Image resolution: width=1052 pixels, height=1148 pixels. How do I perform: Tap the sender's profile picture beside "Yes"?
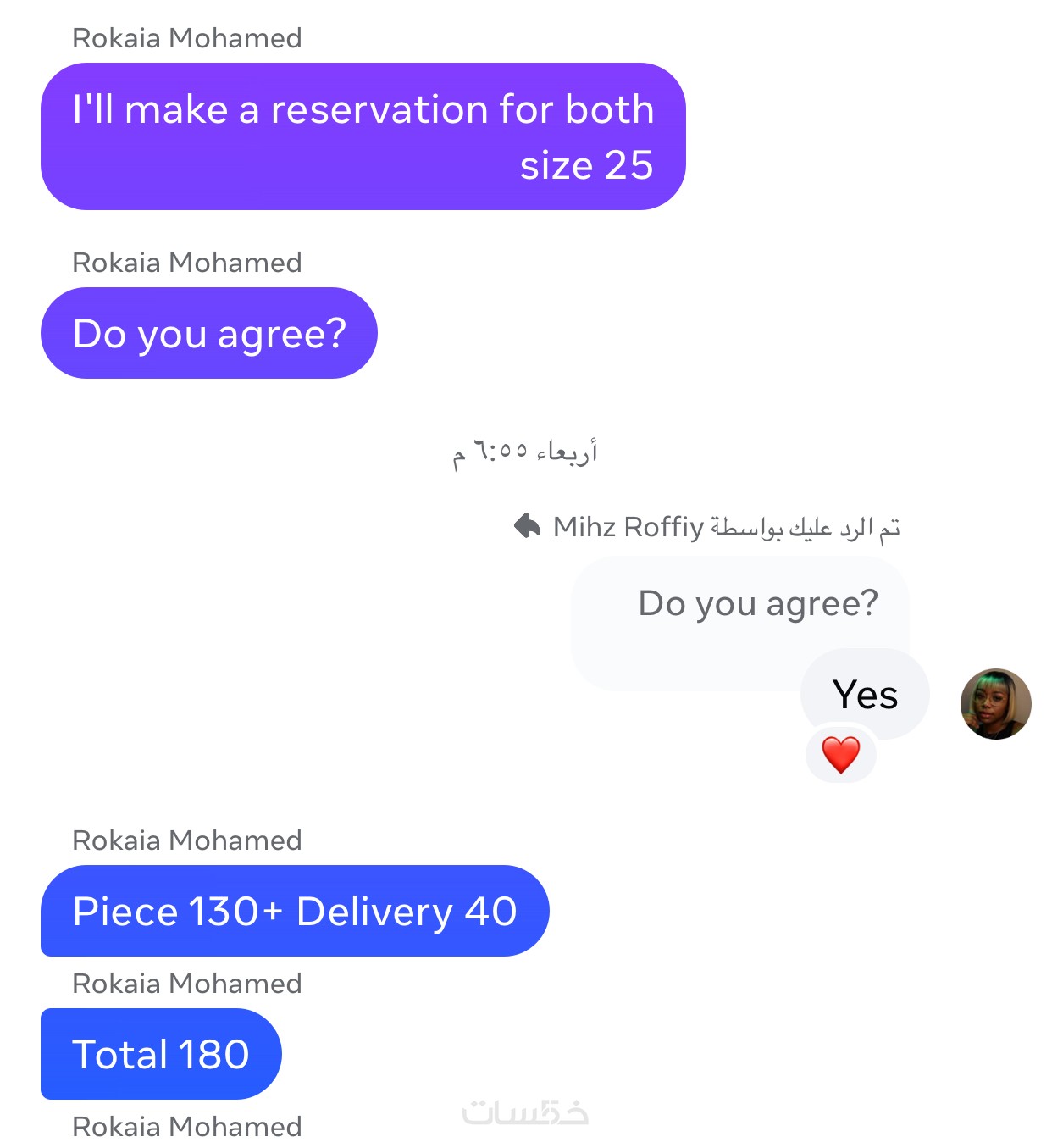point(995,704)
